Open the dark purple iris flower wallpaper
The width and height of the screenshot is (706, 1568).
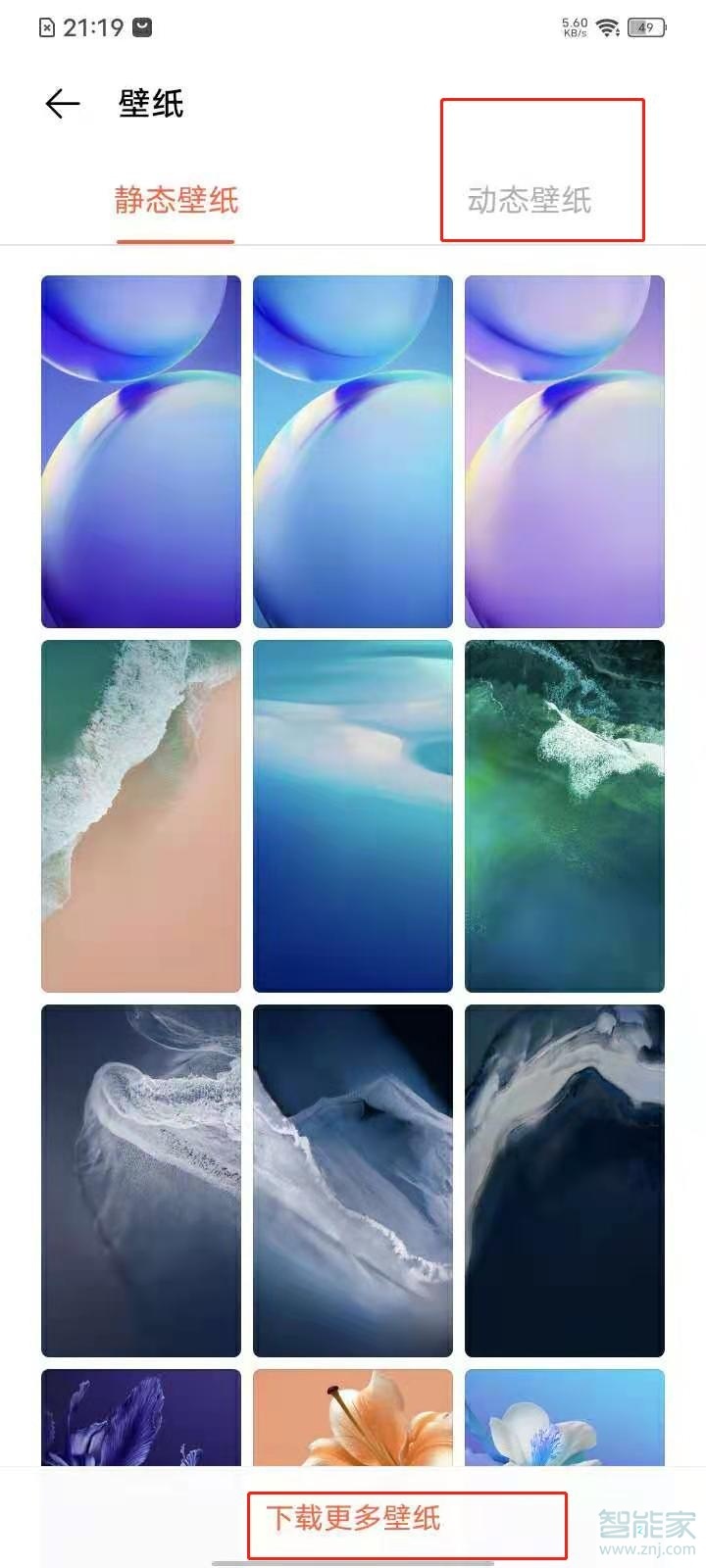141,1417
